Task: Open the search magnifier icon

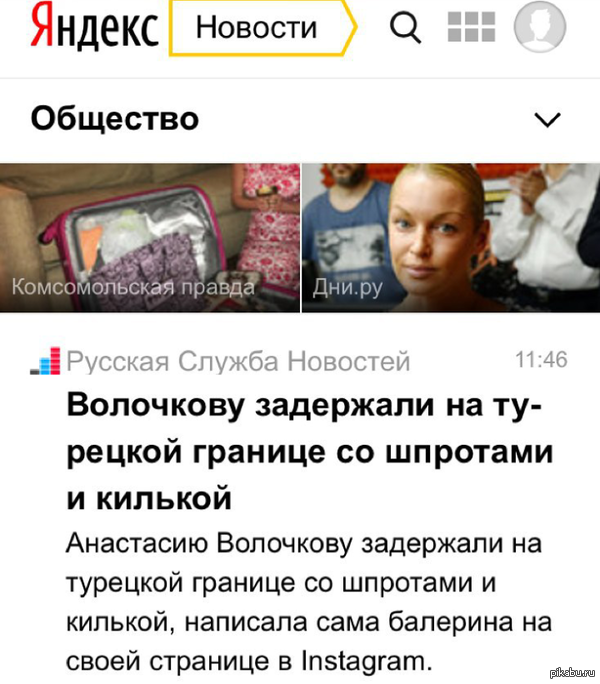Action: pos(405,29)
